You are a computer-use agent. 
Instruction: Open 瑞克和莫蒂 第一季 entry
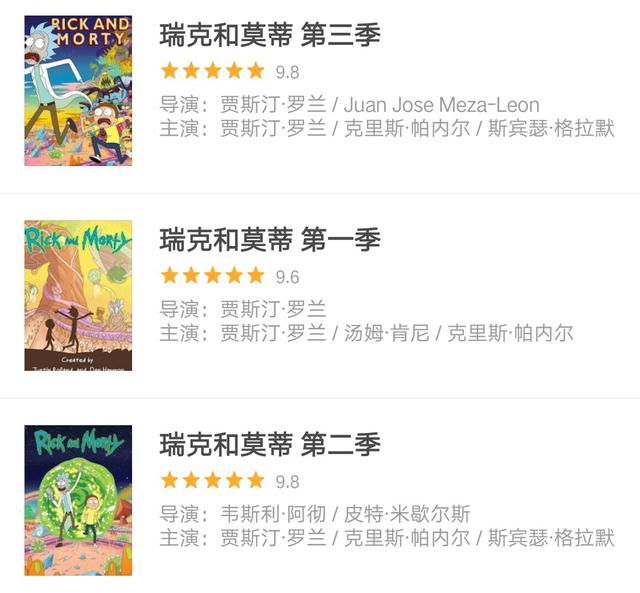[x=270, y=240]
